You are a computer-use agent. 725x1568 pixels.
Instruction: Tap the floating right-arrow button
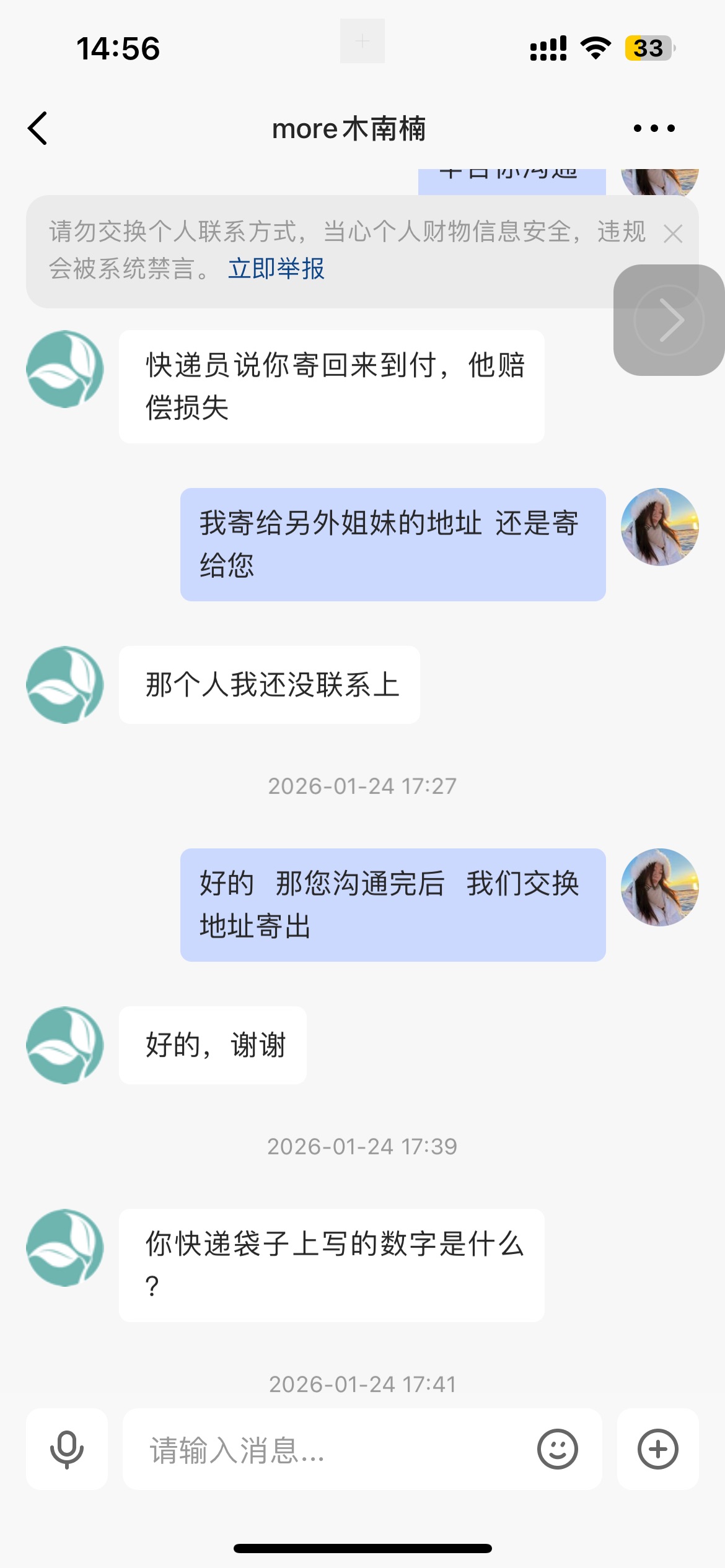click(669, 320)
